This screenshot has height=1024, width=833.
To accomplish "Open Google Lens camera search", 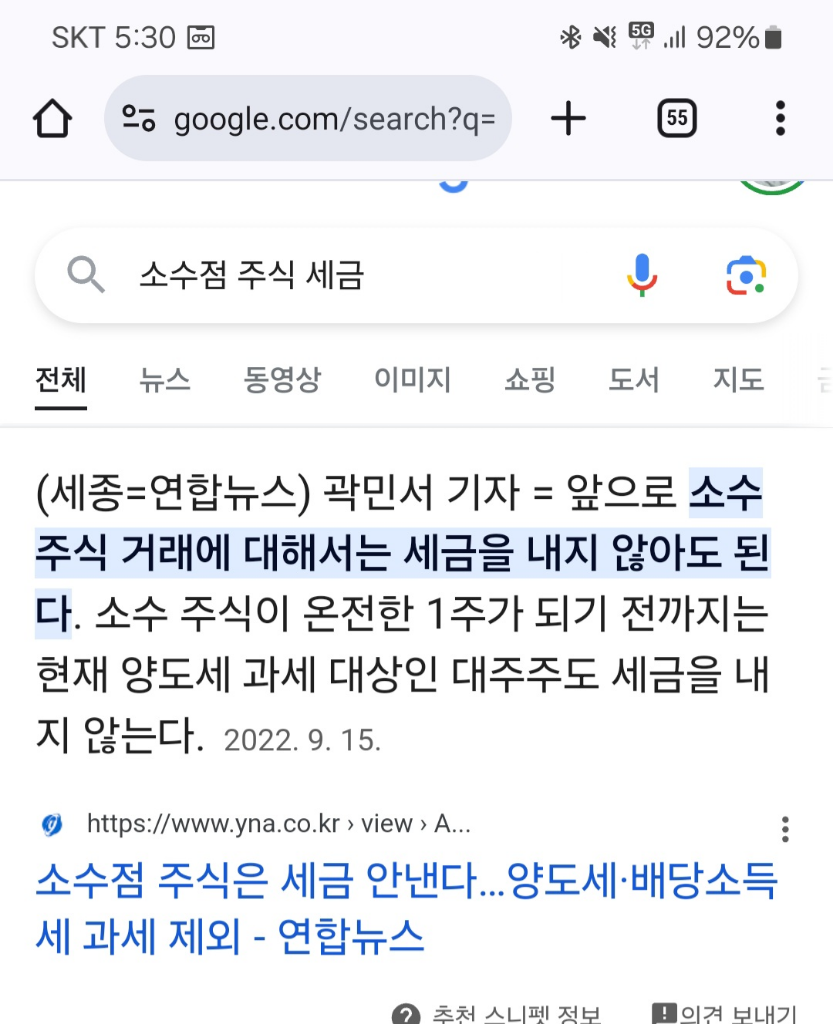I will (x=746, y=274).
